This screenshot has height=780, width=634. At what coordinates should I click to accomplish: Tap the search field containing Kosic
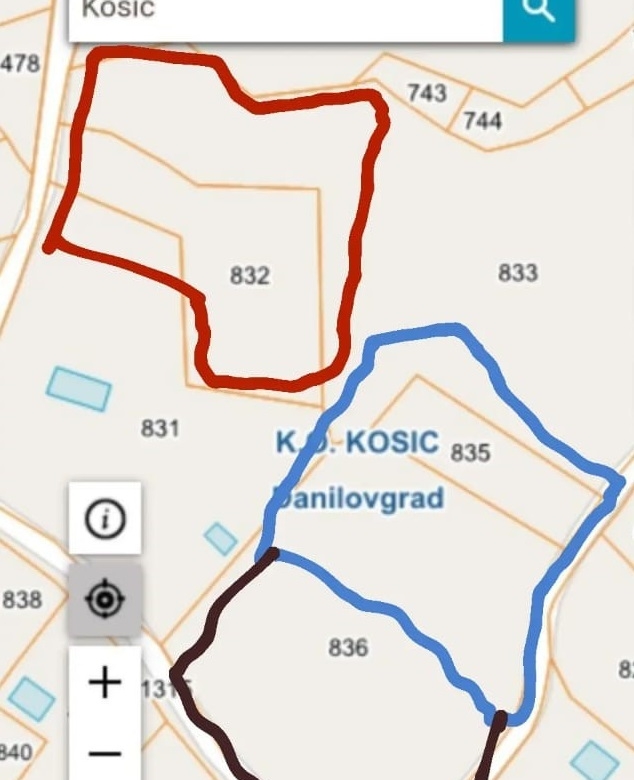pos(285,14)
